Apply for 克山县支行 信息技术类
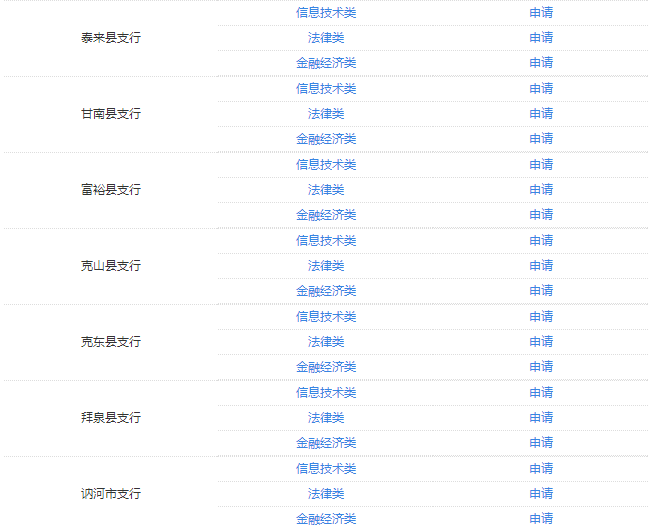Image resolution: width=648 pixels, height=530 pixels. click(541, 241)
